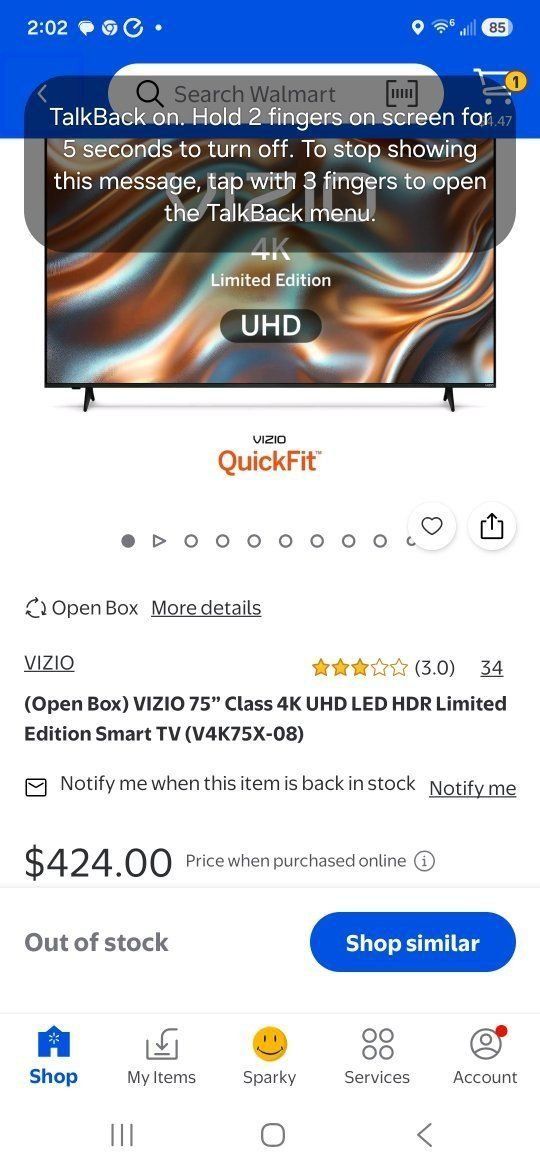This screenshot has width=540, height=1170.
Task: Switch to the Services tab
Action: 377,1056
